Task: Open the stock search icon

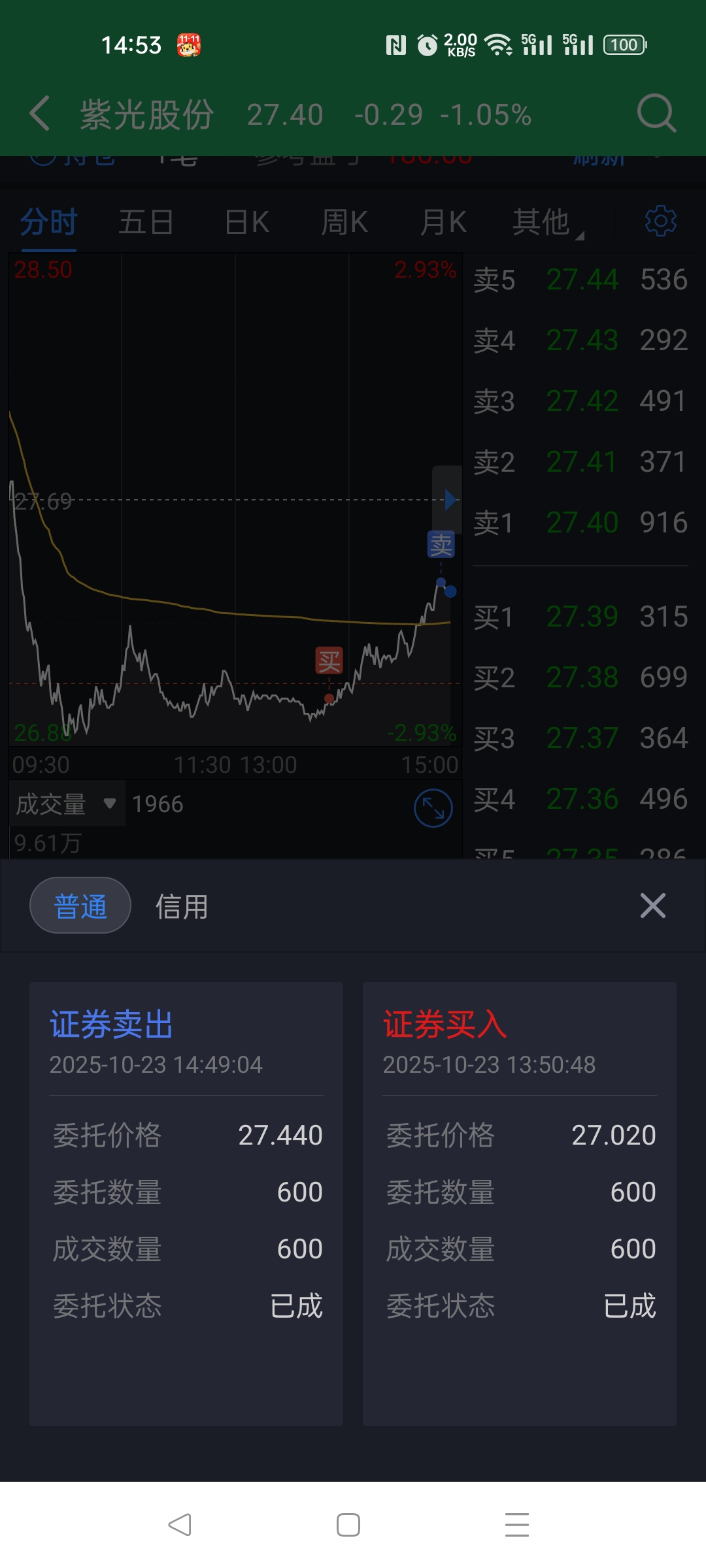Action: [656, 114]
